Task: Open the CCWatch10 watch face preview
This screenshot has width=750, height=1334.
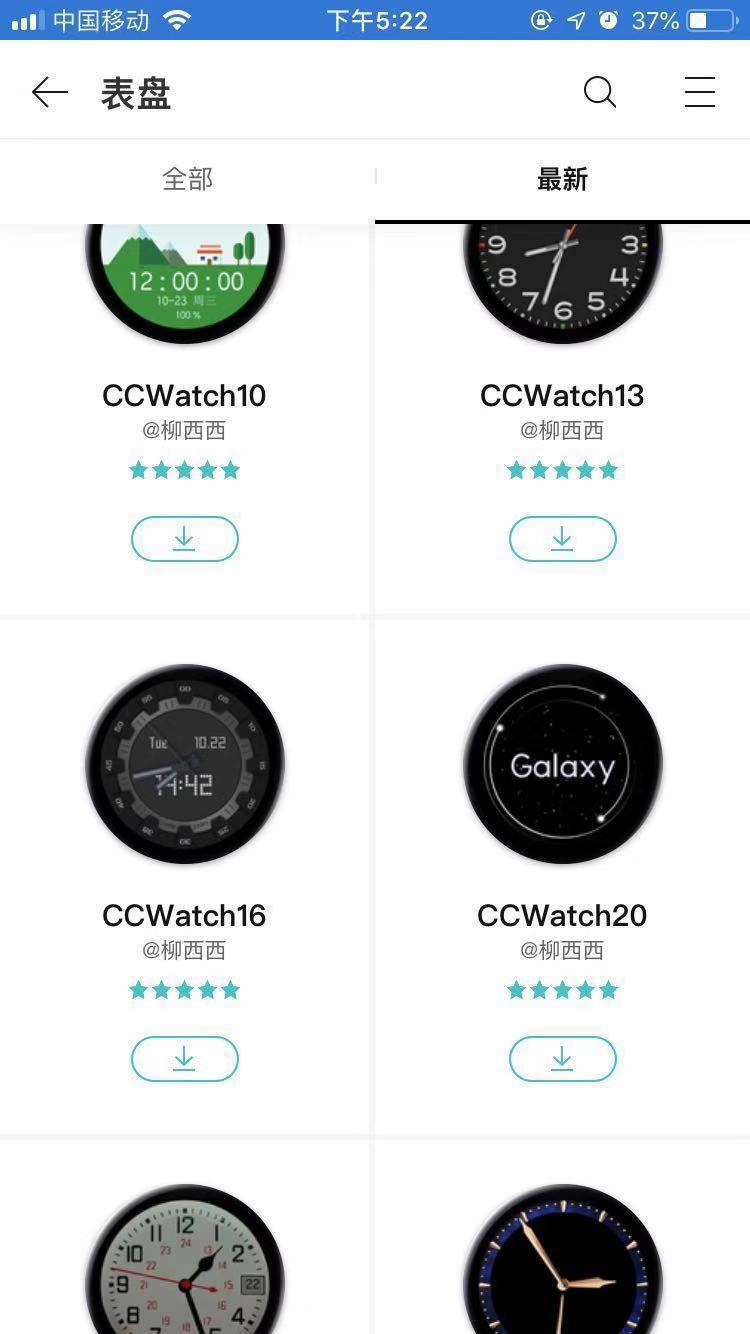Action: point(184,280)
